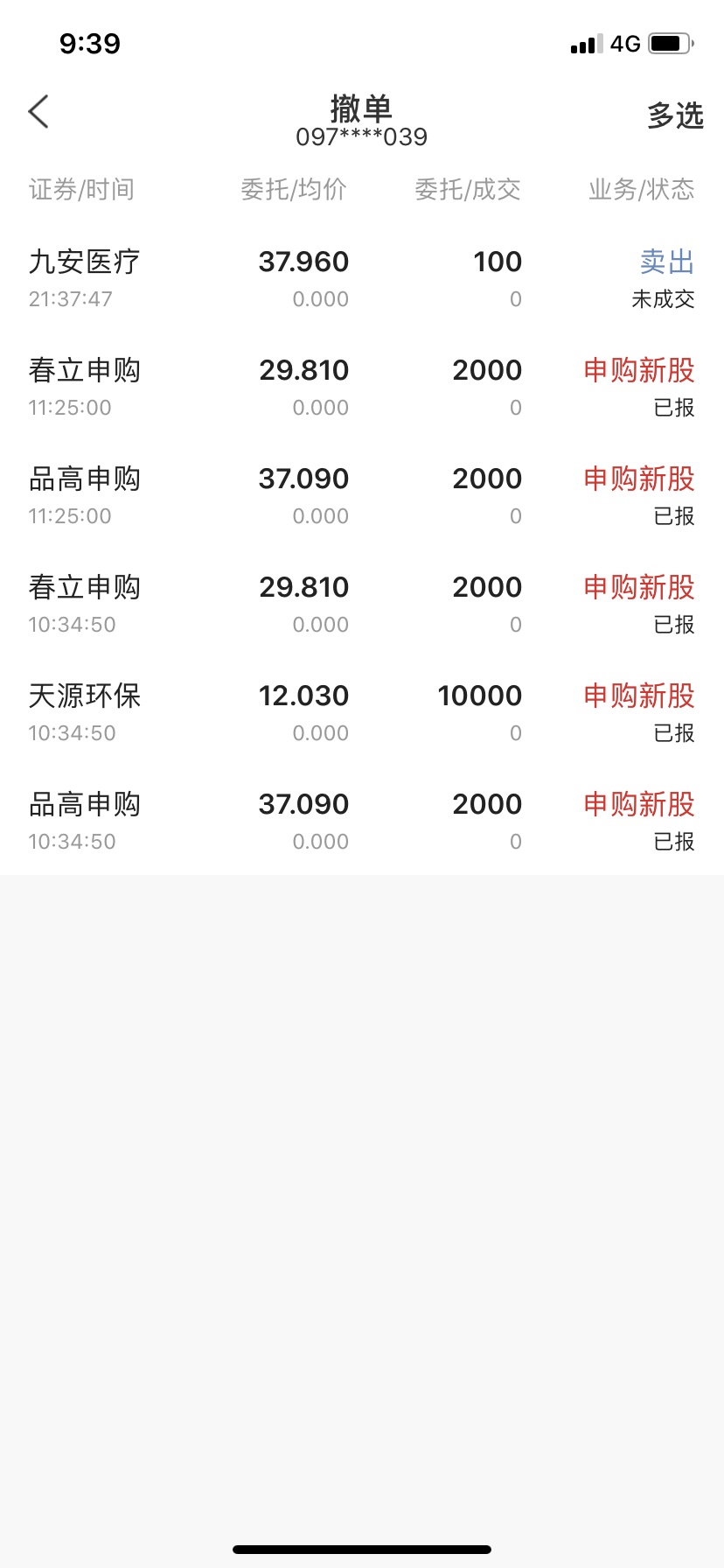Open the 品高申购 order placed at 11:25:00
The image size is (724, 1568).
[362, 495]
